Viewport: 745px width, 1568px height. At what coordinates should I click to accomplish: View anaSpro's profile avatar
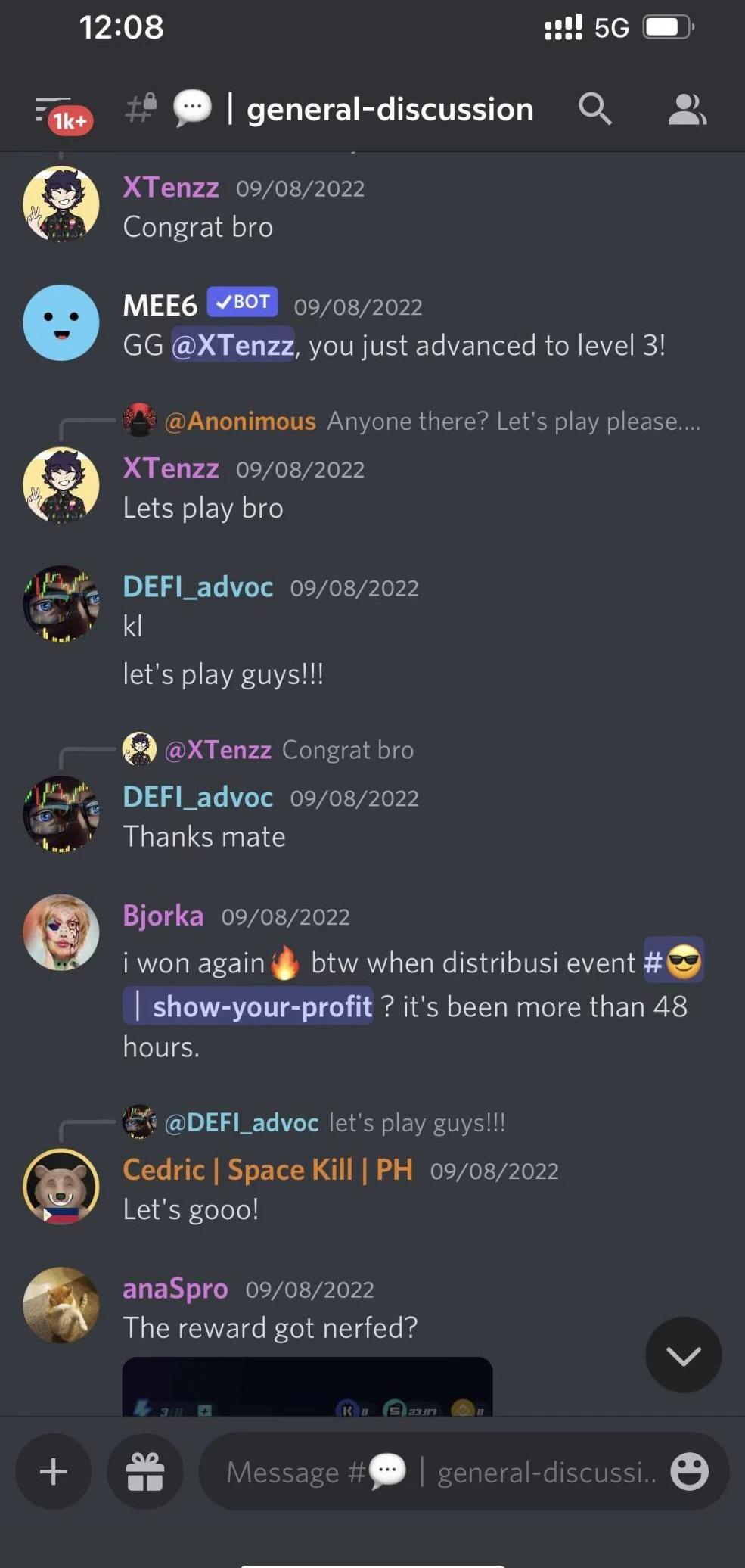(61, 1305)
